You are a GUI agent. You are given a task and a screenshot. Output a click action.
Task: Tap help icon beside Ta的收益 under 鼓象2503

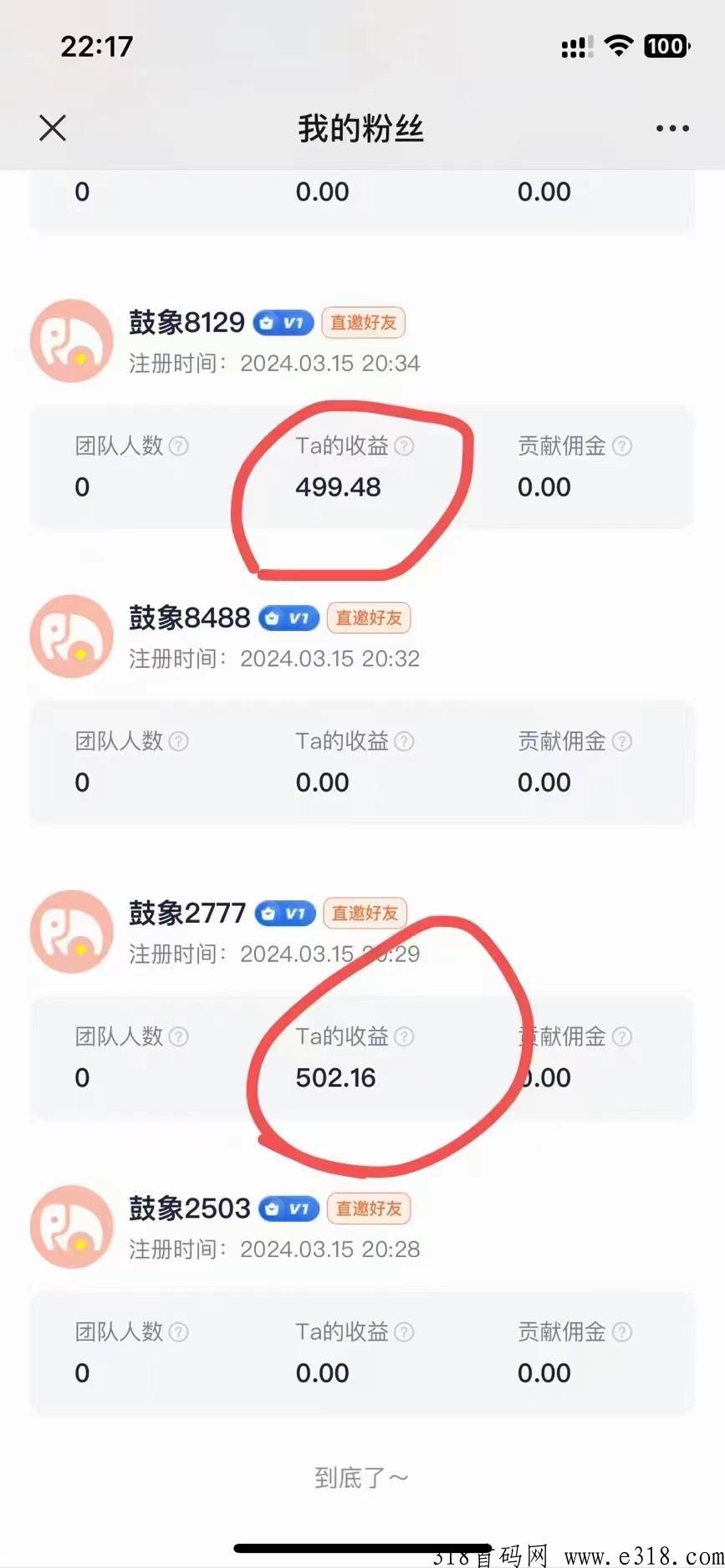[x=404, y=1332]
